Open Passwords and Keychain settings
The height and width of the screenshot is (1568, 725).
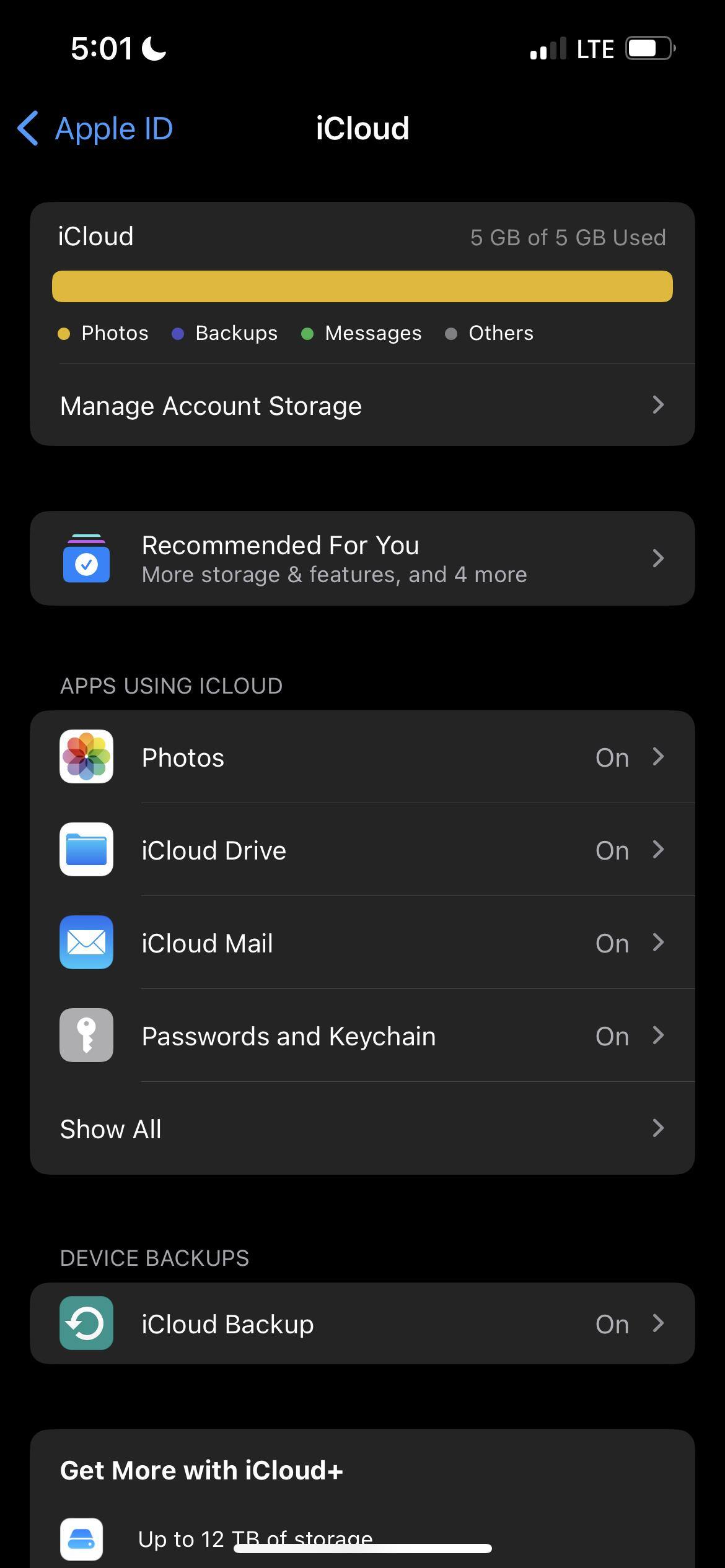(x=362, y=1036)
